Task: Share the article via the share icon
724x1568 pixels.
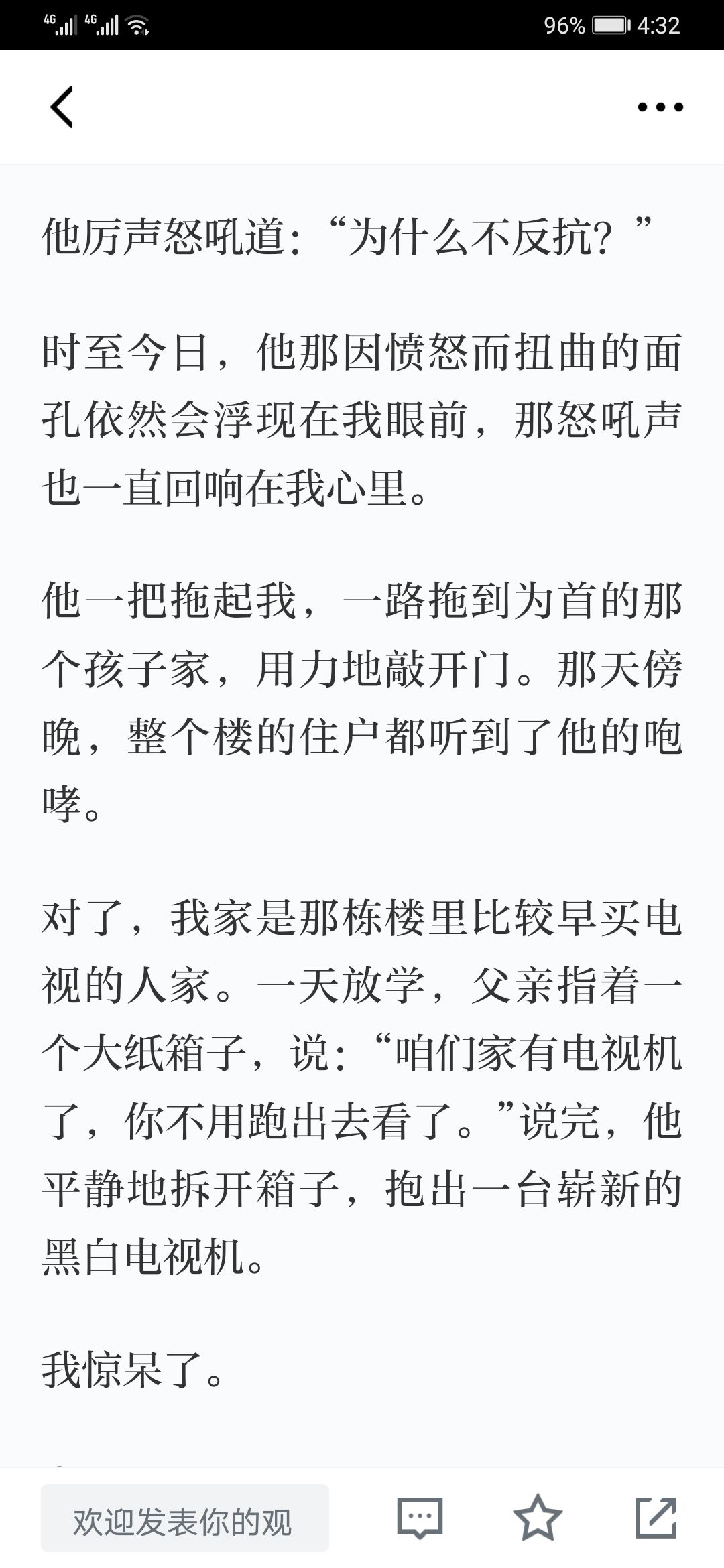Action: (x=656, y=1518)
